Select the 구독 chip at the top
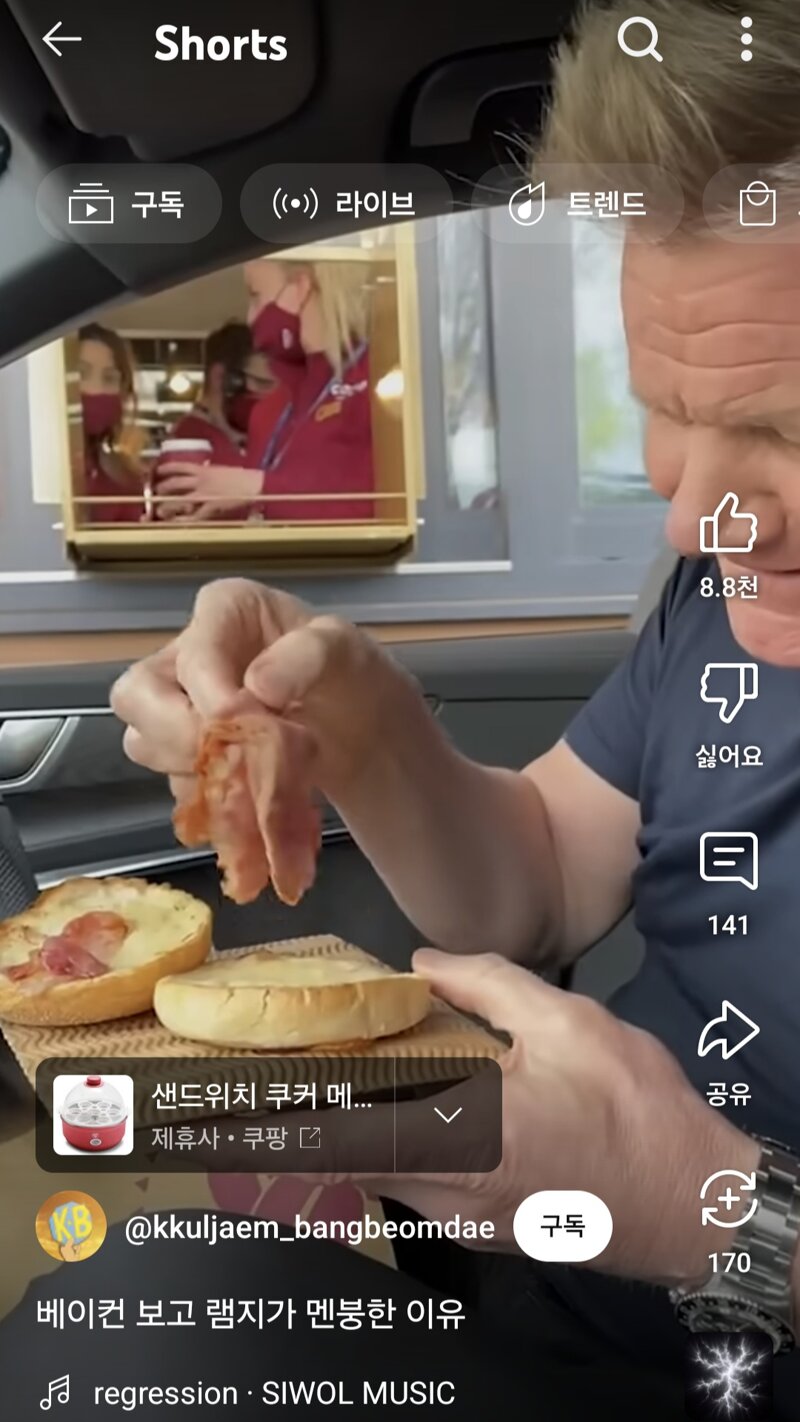800x1422 pixels. [128, 204]
